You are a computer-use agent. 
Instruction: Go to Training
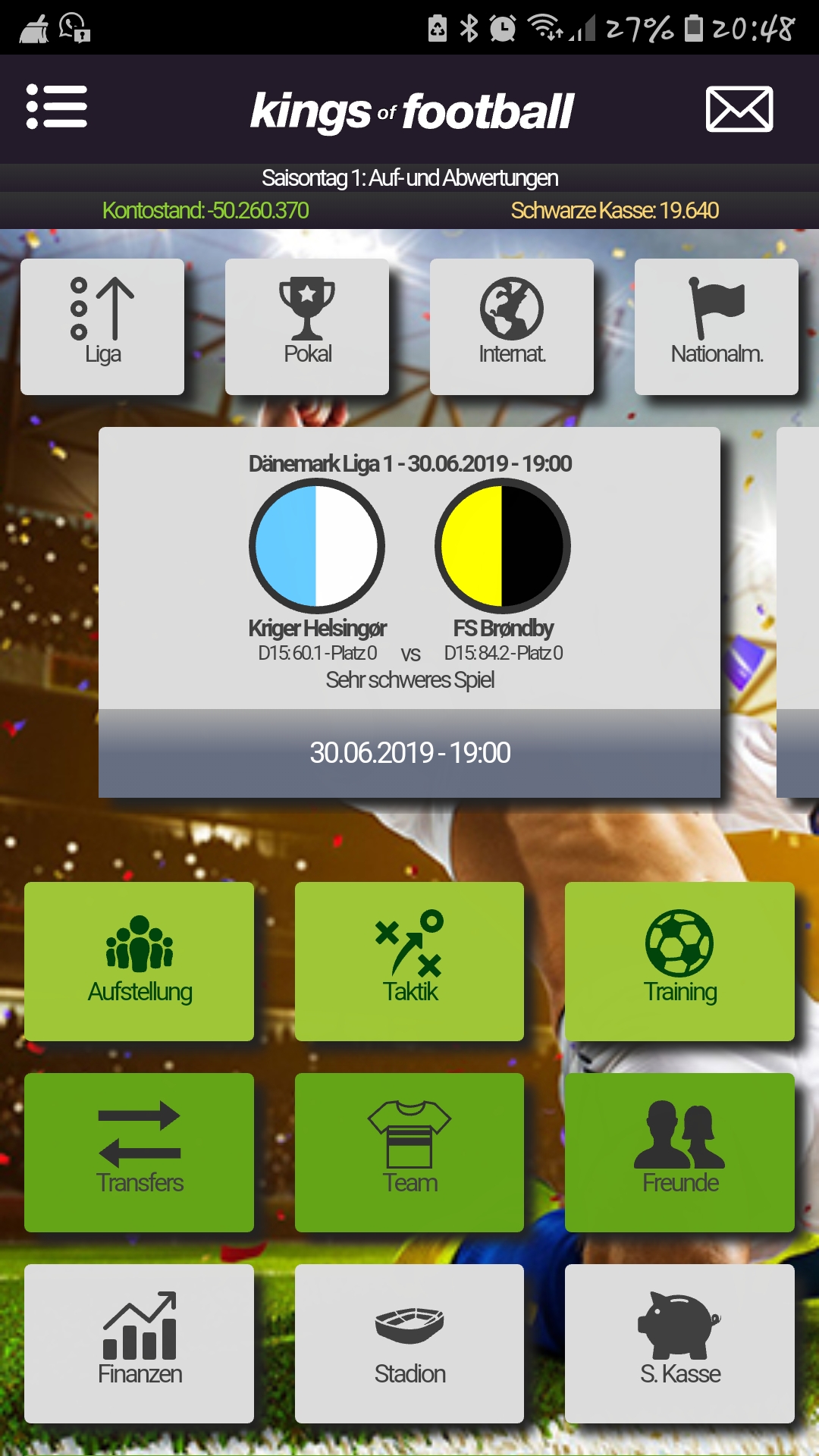click(679, 961)
